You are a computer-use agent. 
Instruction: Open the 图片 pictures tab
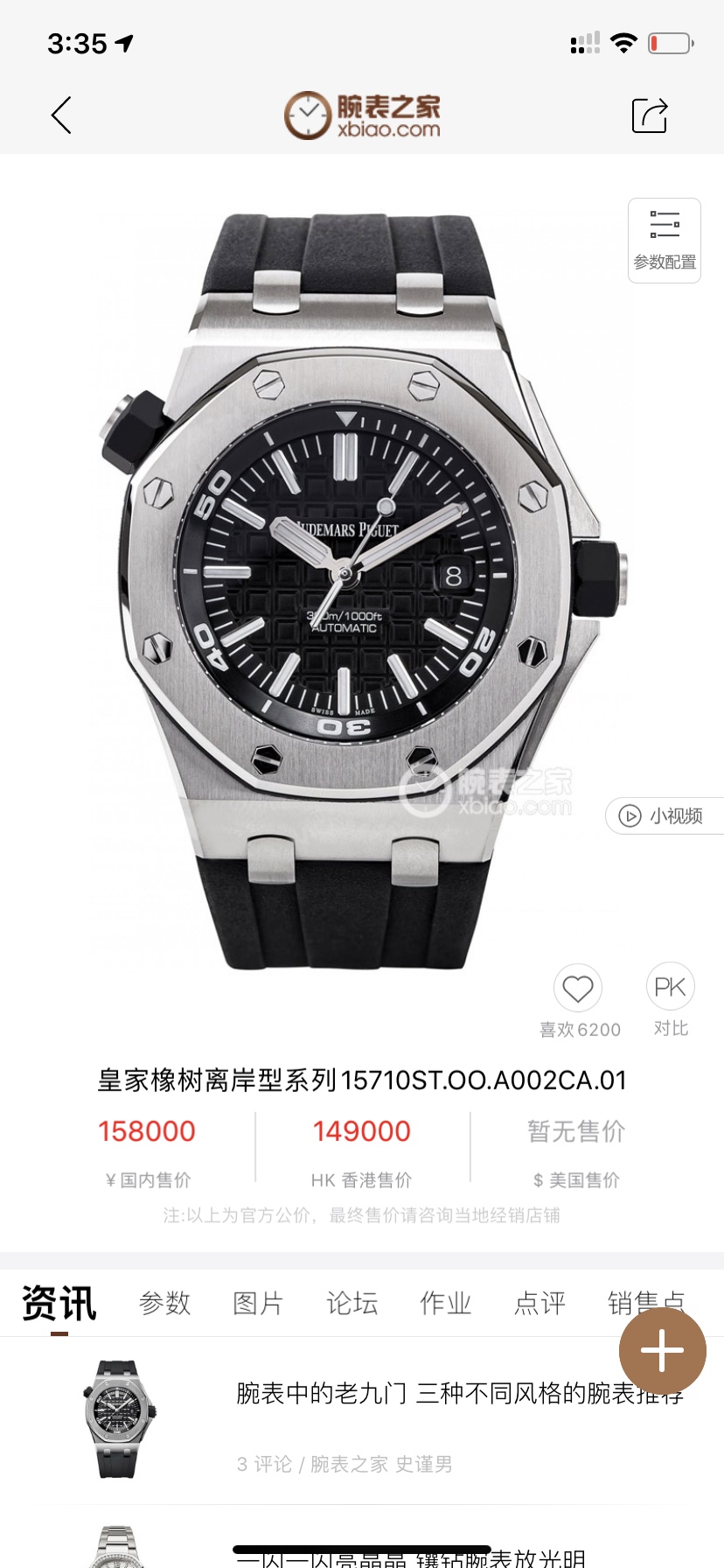pos(258,1303)
